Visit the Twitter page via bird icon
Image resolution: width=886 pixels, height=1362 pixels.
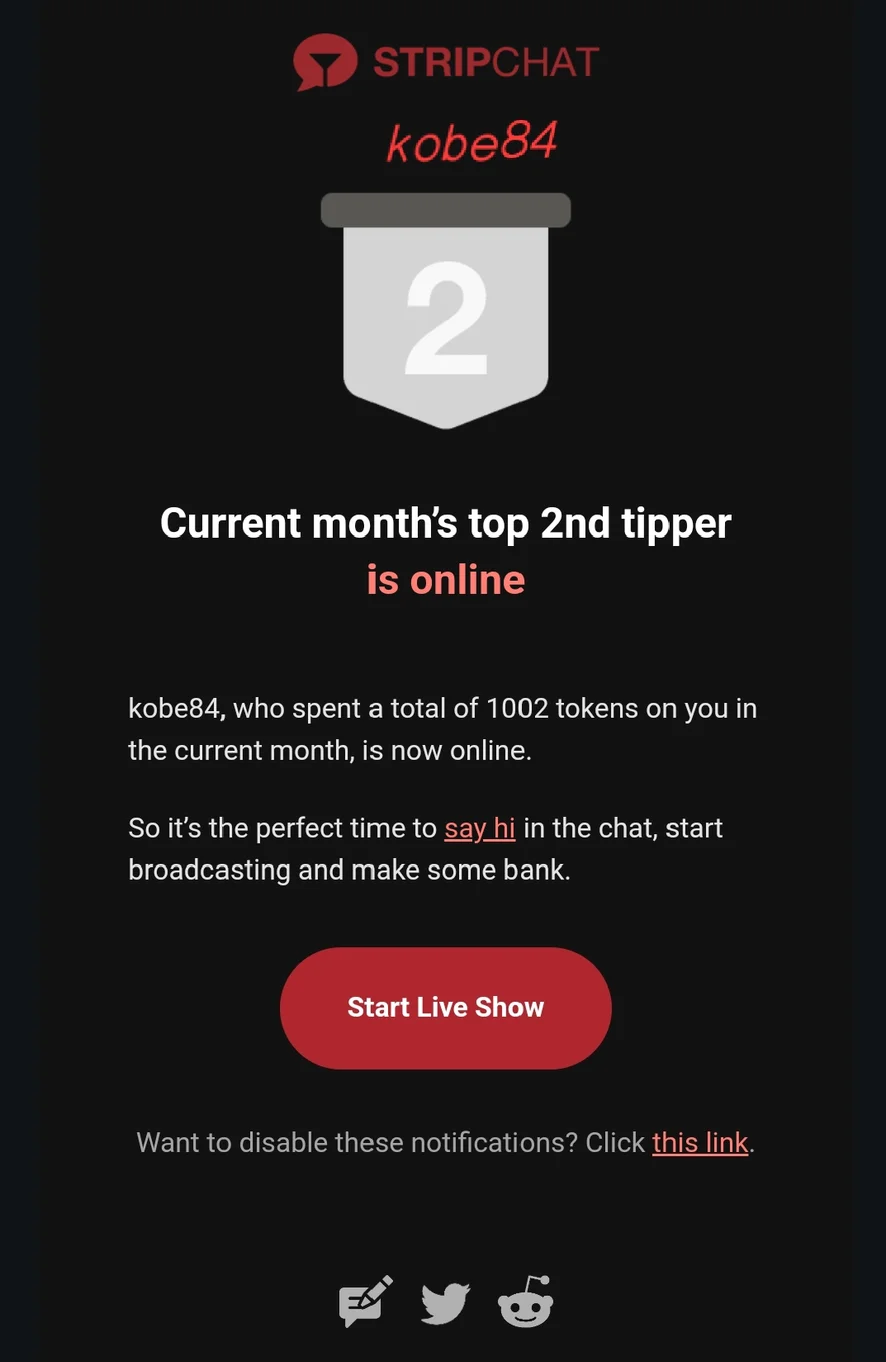[x=445, y=1303]
